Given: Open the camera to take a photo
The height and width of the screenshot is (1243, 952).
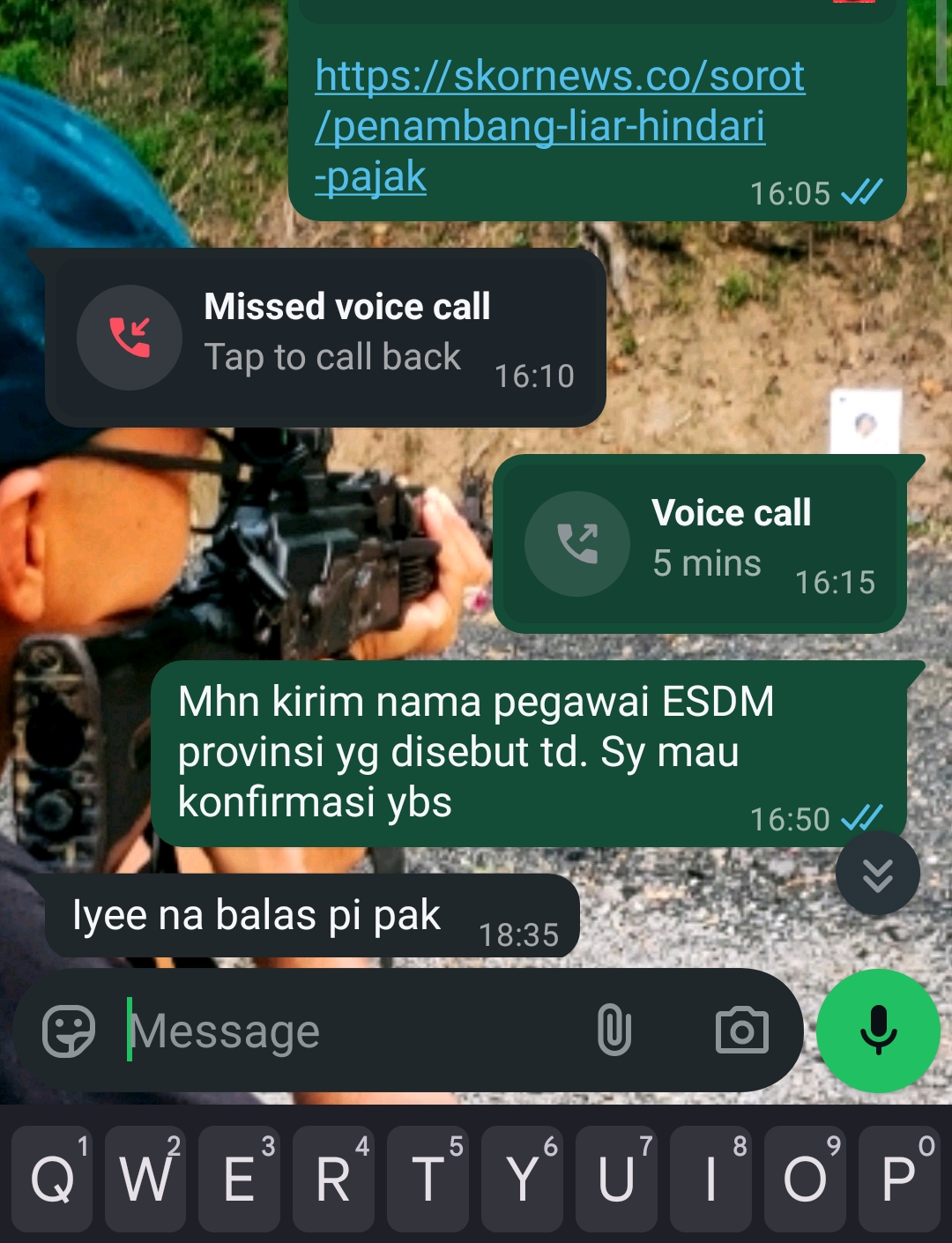Looking at the screenshot, I should pyautogui.click(x=741, y=1031).
